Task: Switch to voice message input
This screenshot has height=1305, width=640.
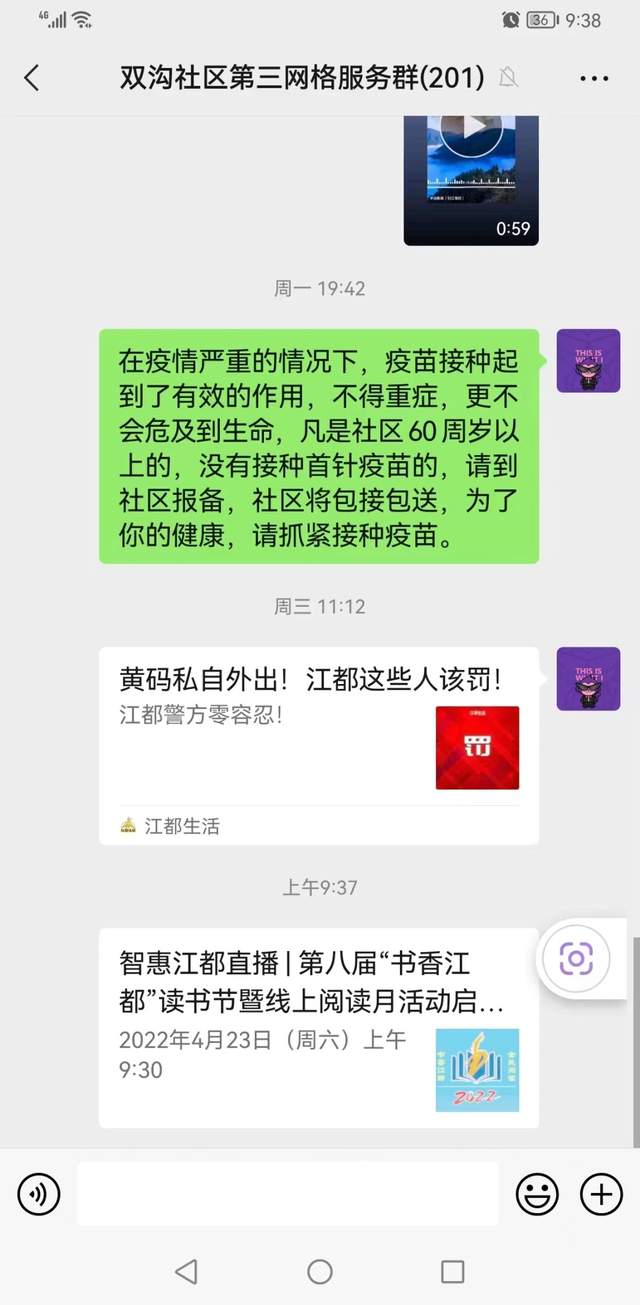Action: pyautogui.click(x=39, y=1193)
